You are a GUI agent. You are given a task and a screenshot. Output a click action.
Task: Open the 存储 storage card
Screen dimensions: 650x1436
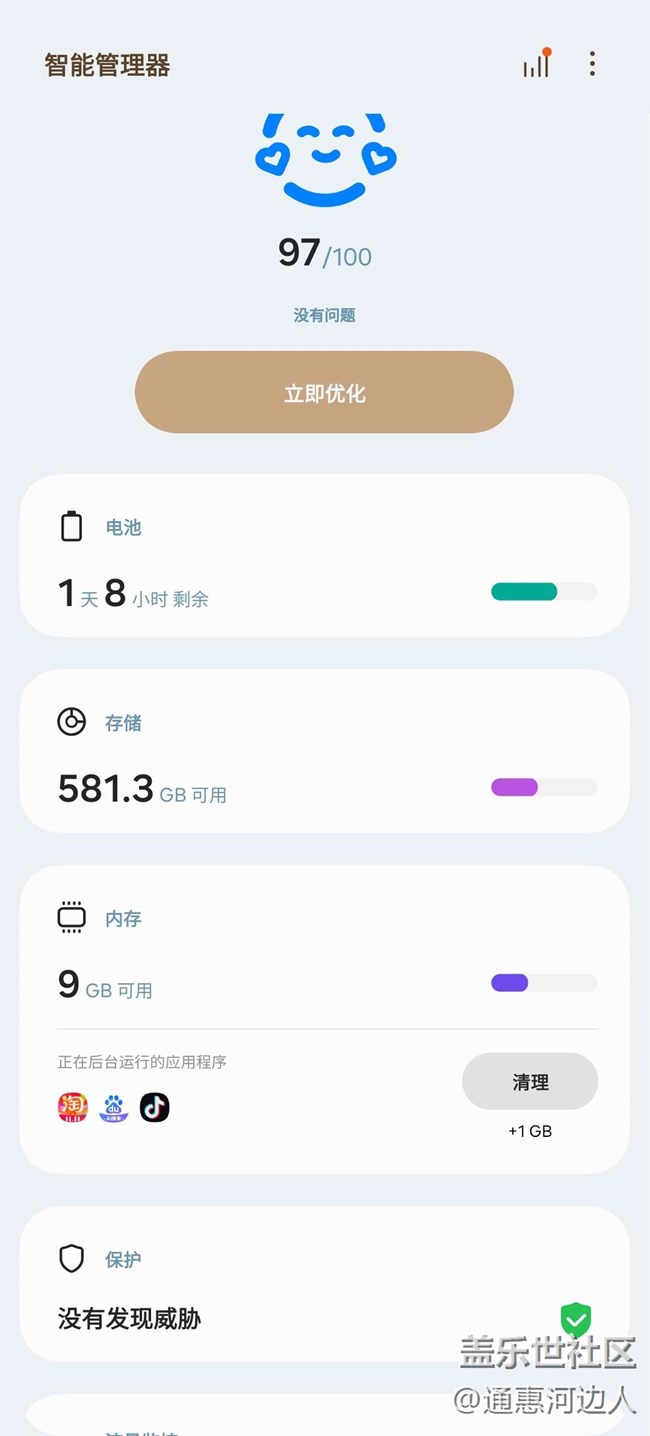point(324,752)
